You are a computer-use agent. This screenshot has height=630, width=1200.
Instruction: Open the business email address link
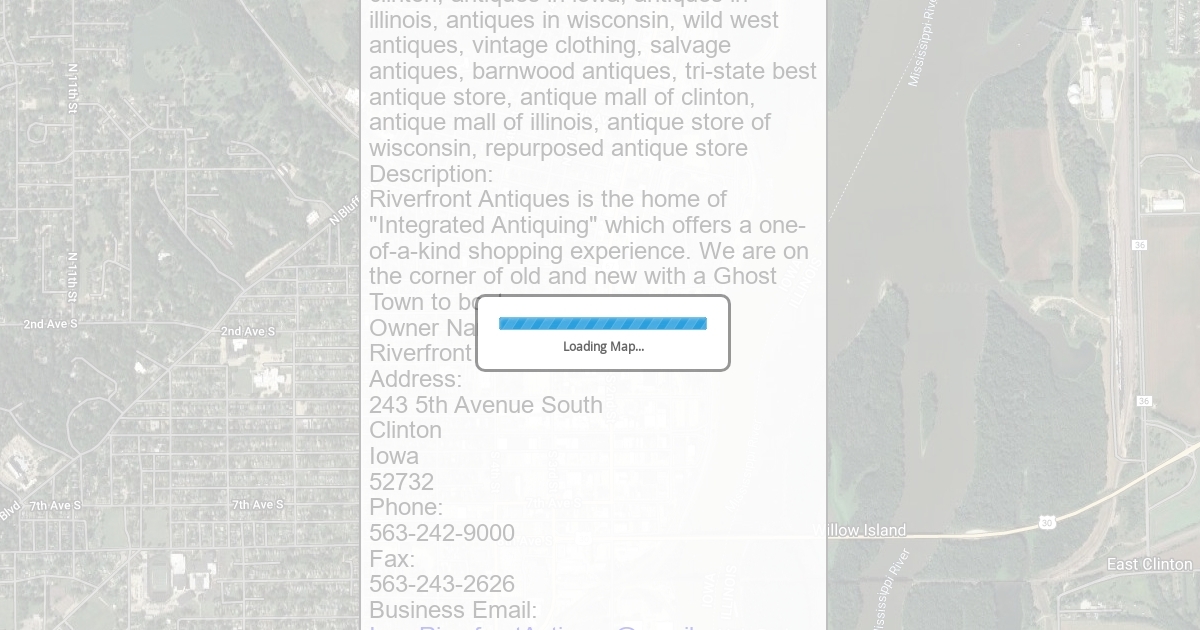(x=530, y=626)
